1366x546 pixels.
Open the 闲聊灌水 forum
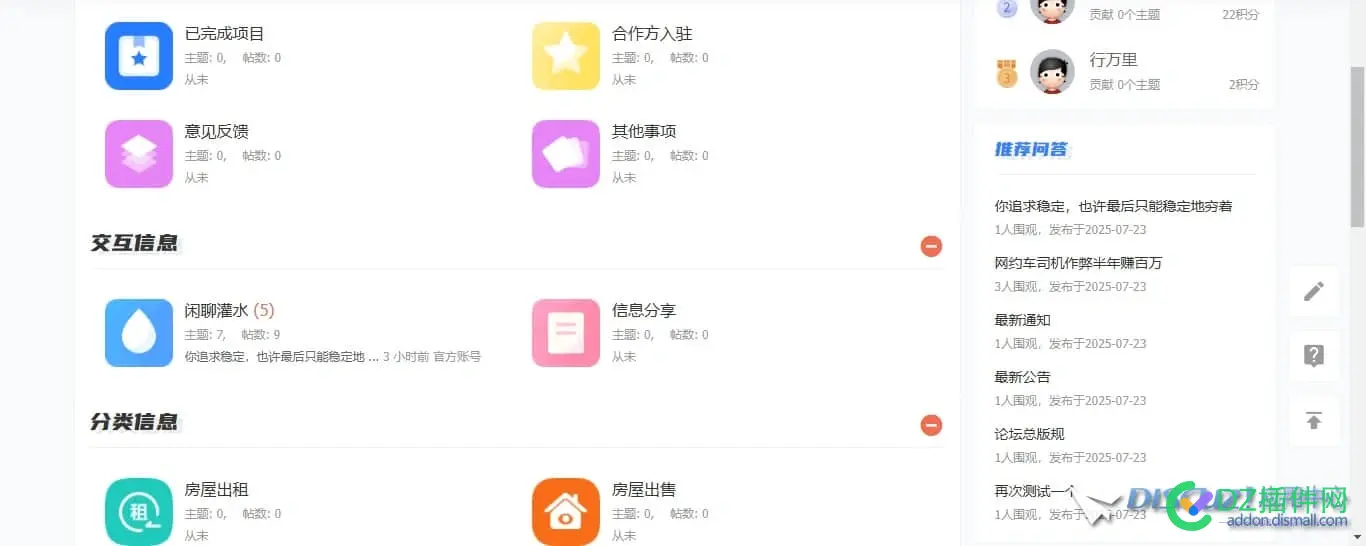[x=216, y=311]
